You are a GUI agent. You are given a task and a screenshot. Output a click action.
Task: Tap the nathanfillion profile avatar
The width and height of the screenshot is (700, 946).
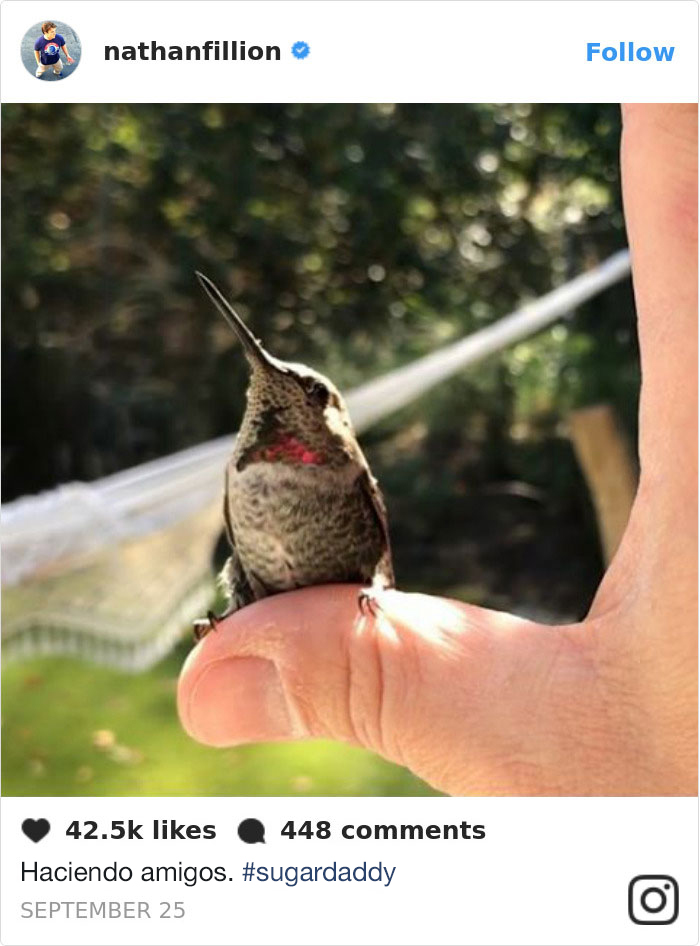50,50
